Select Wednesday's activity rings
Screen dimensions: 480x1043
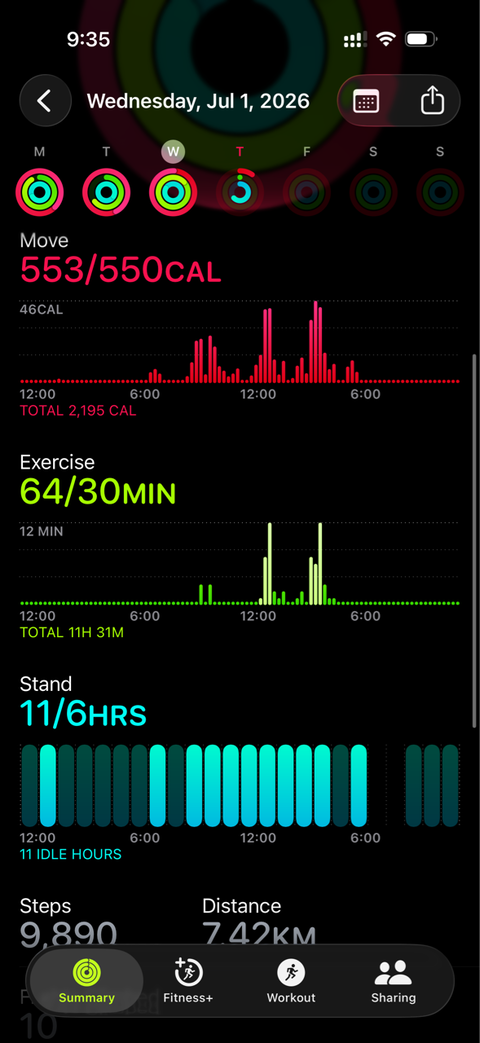click(x=173, y=192)
